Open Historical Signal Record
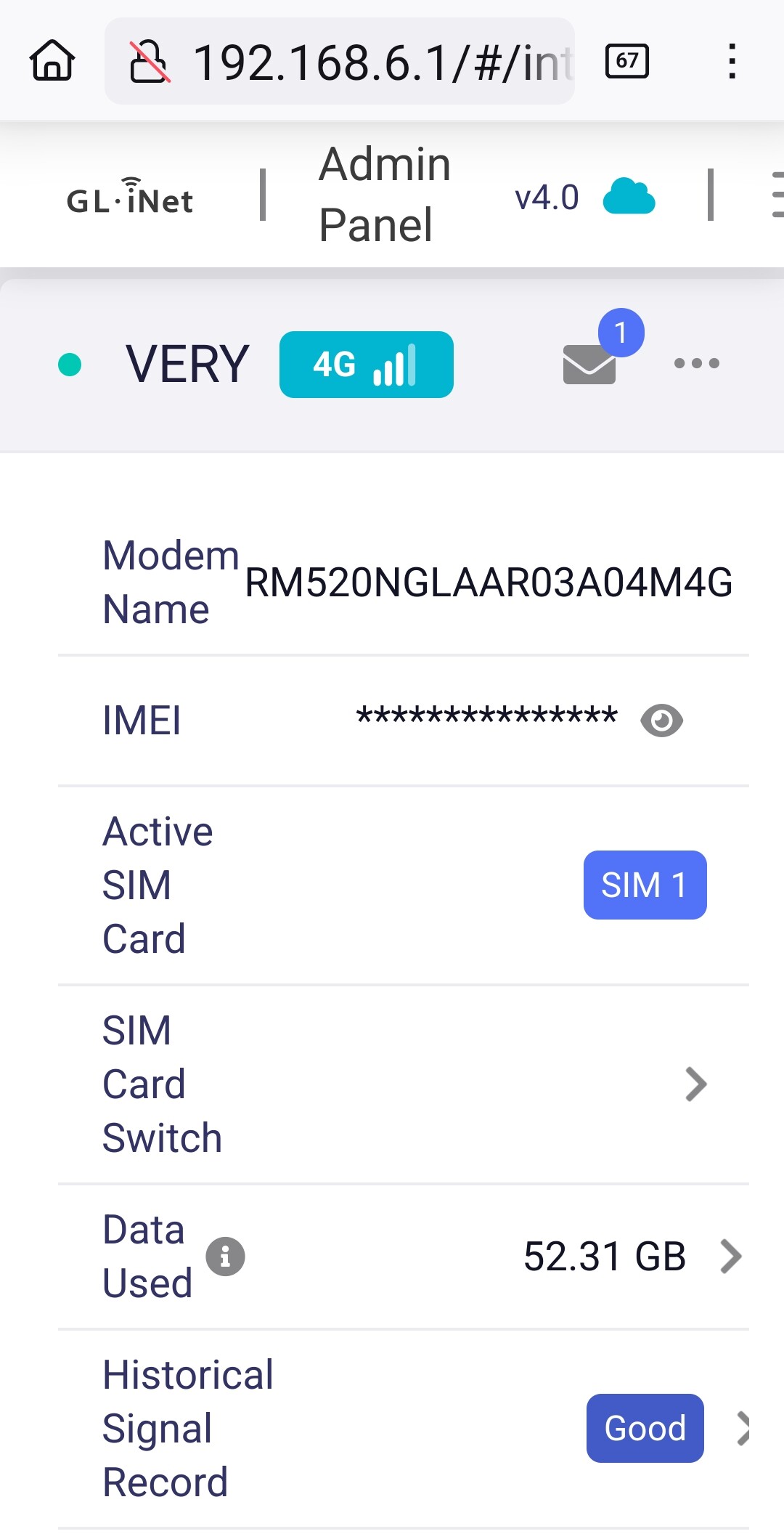Screen dimensions: 784x1534 (x=404, y=1429)
